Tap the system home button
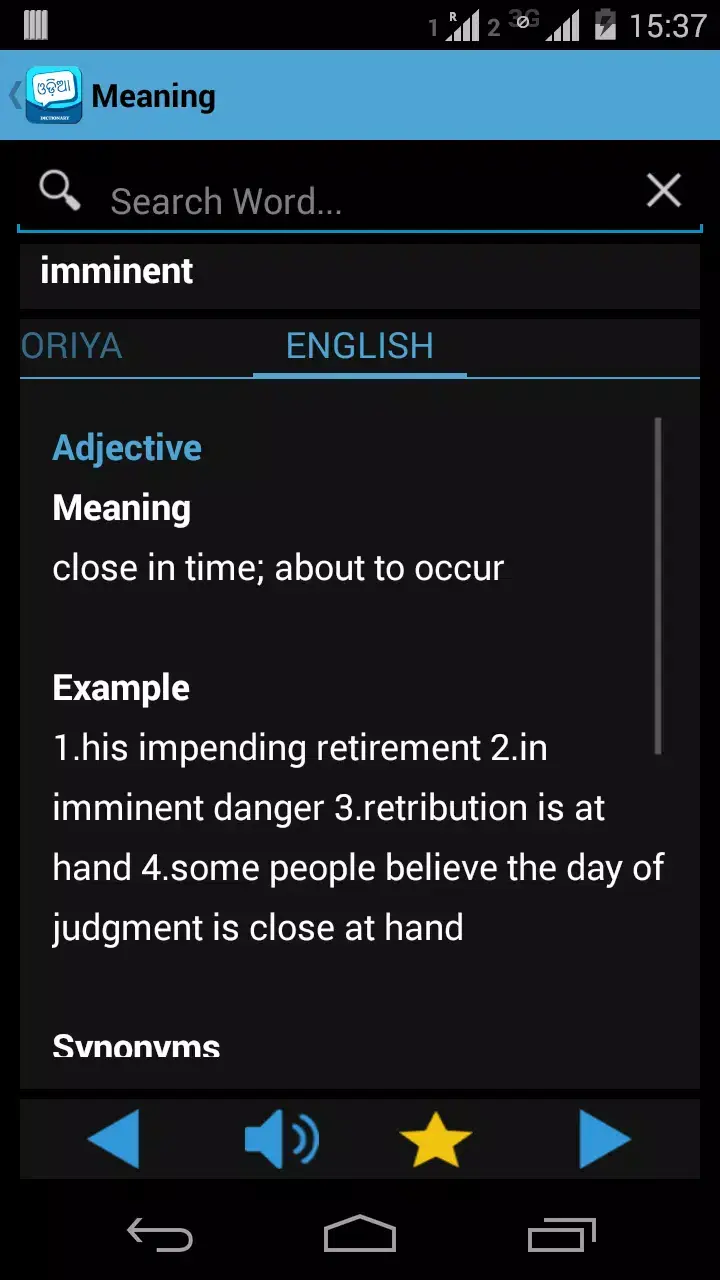Viewport: 720px width, 1280px height. 360,1235
